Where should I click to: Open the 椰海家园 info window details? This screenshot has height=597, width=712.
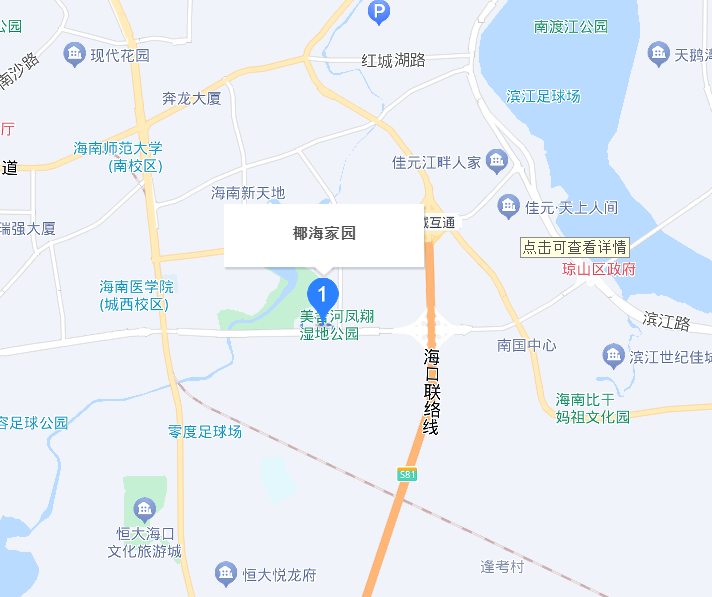click(324, 235)
